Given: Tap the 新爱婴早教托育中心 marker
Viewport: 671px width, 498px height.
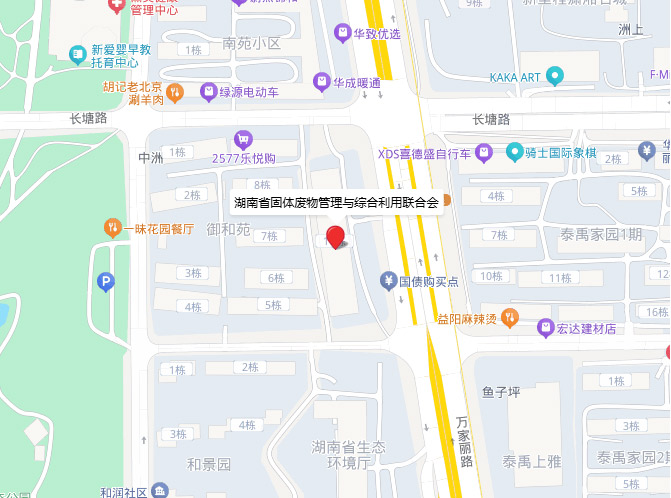Looking at the screenshot, I should 77,54.
